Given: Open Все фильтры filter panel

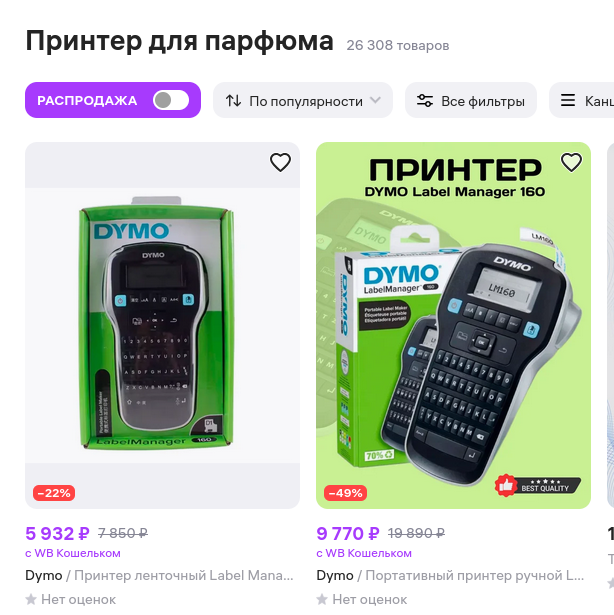Looking at the screenshot, I should pyautogui.click(x=471, y=100).
